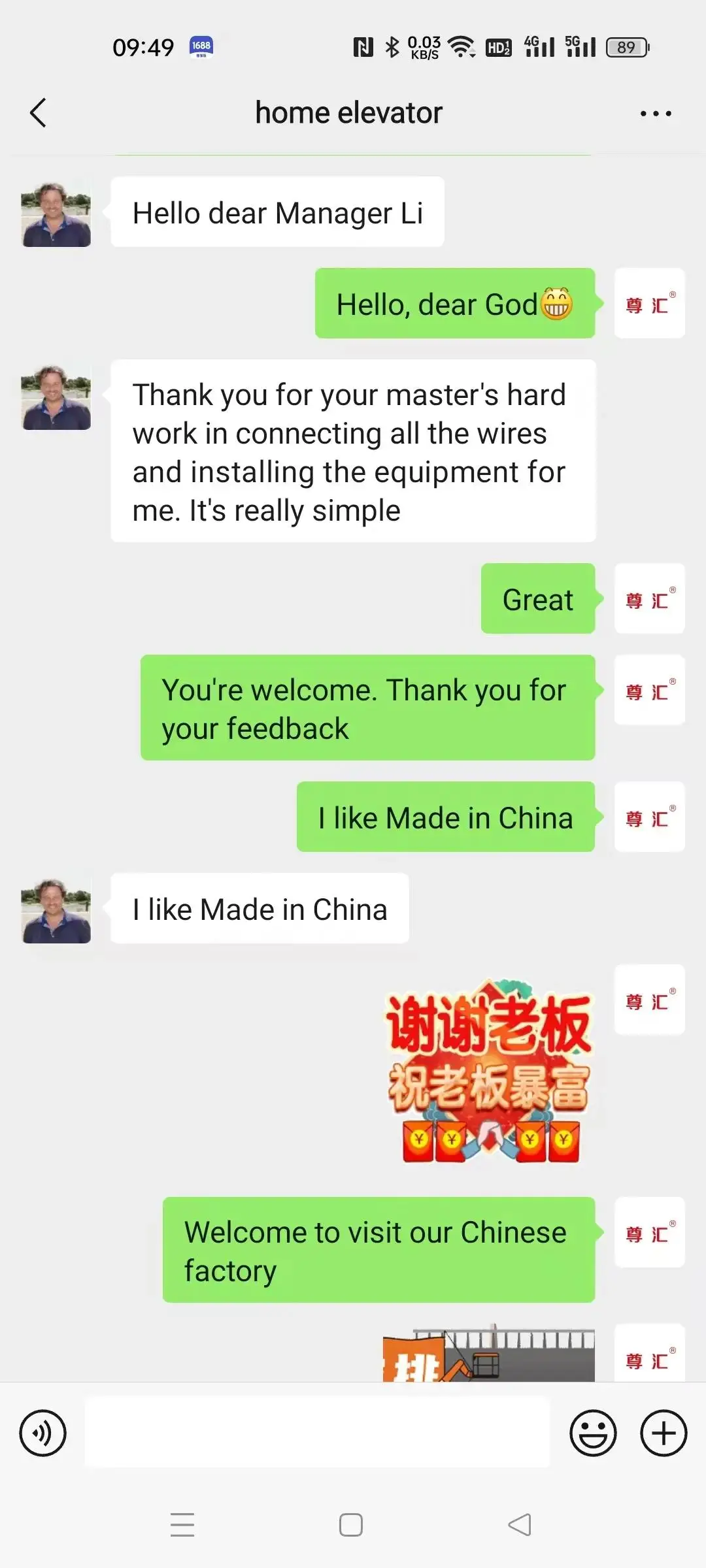Open the partially visible image at chat bottom
The height and width of the screenshot is (1568, 706).
click(x=489, y=1354)
